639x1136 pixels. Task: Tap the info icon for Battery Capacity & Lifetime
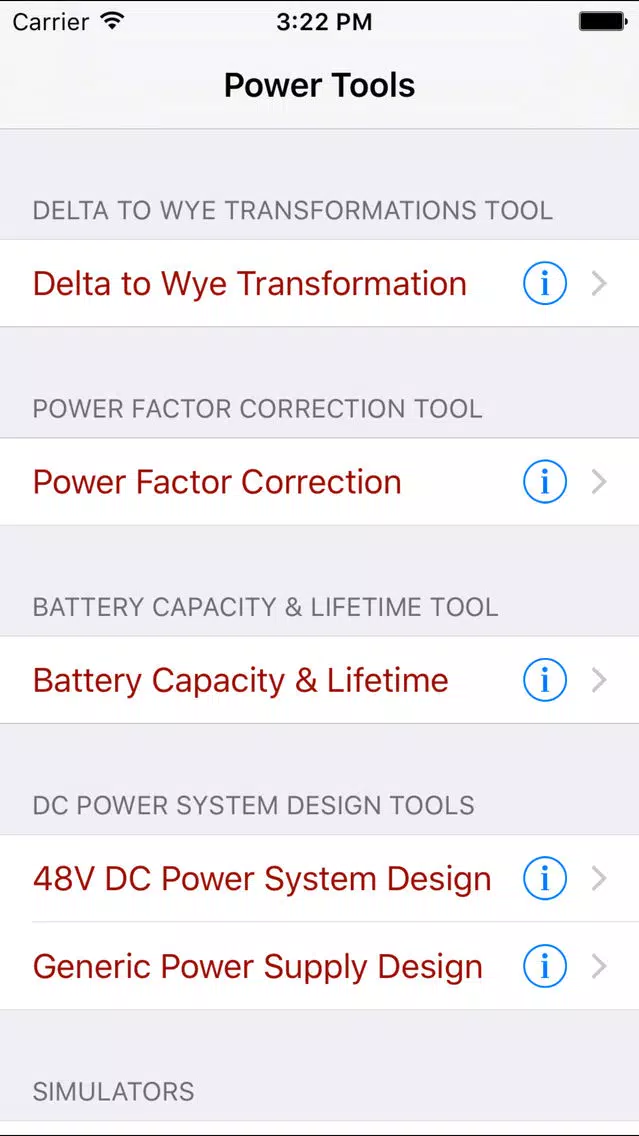tap(545, 680)
